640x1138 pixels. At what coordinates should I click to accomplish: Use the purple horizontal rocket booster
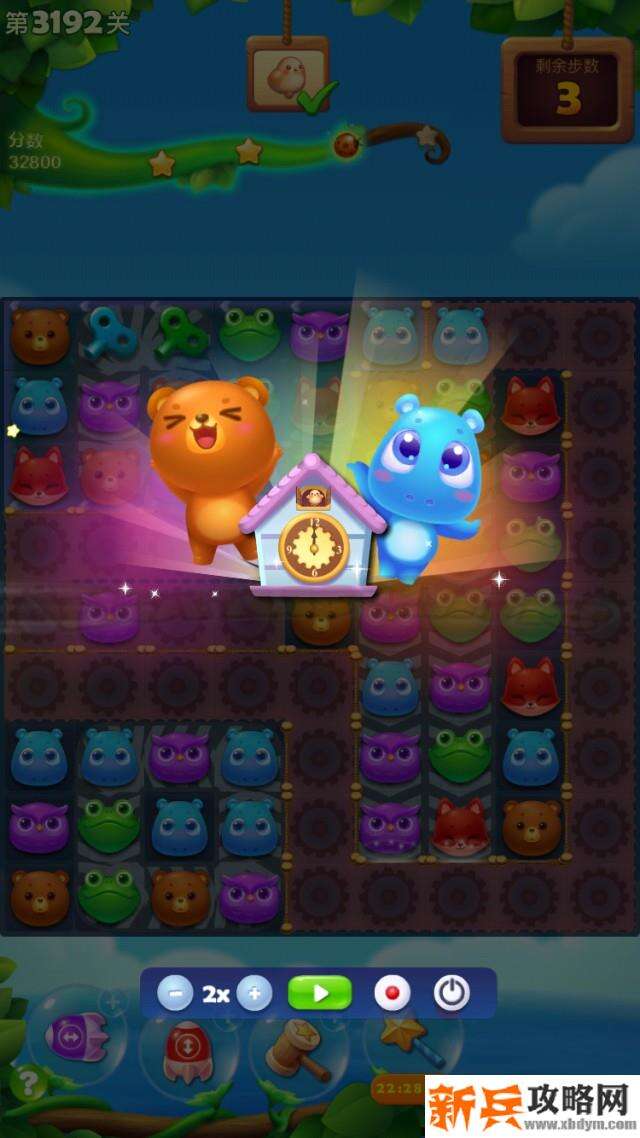pos(75,1036)
